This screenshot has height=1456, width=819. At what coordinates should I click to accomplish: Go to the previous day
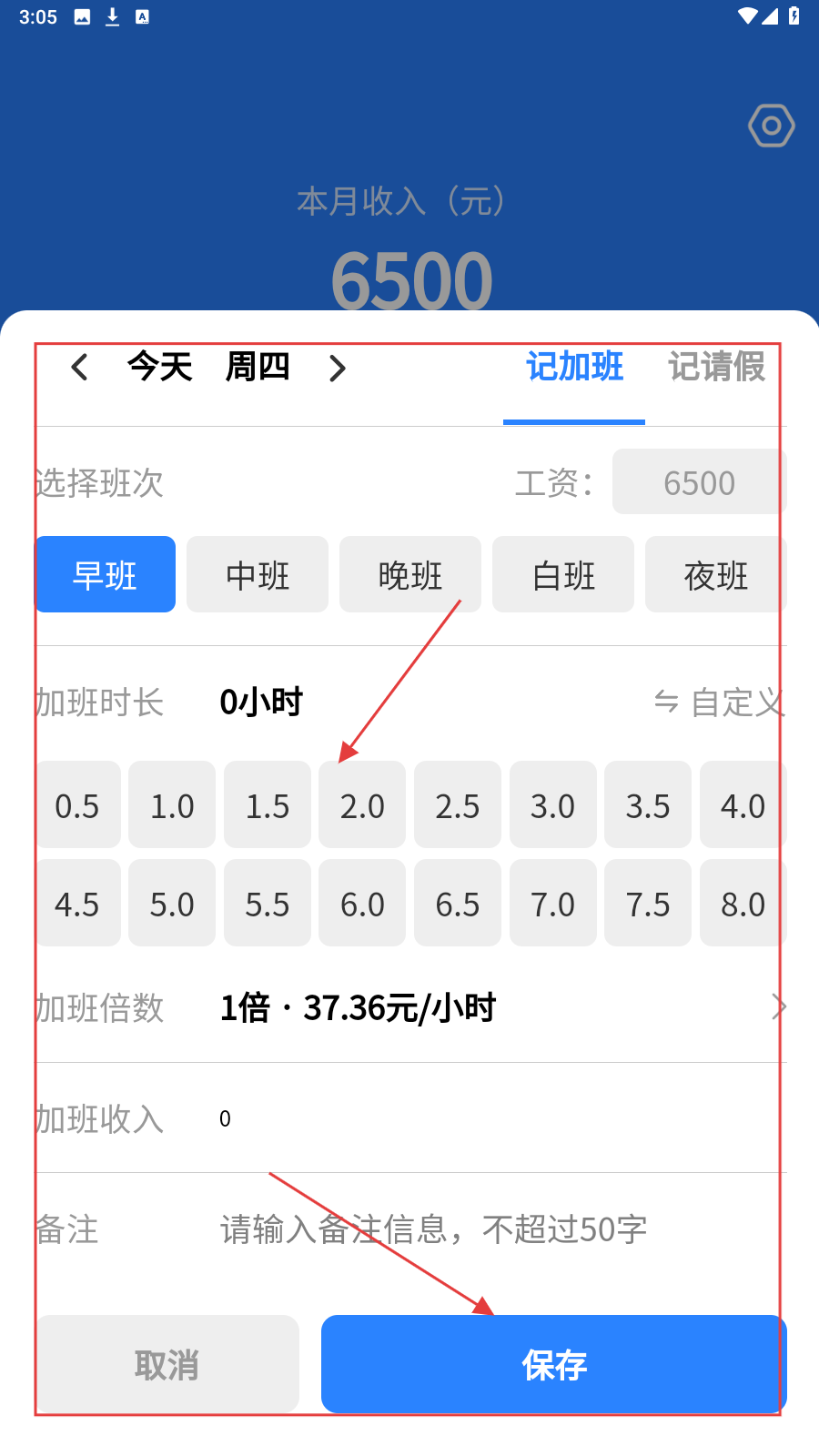pos(80,368)
